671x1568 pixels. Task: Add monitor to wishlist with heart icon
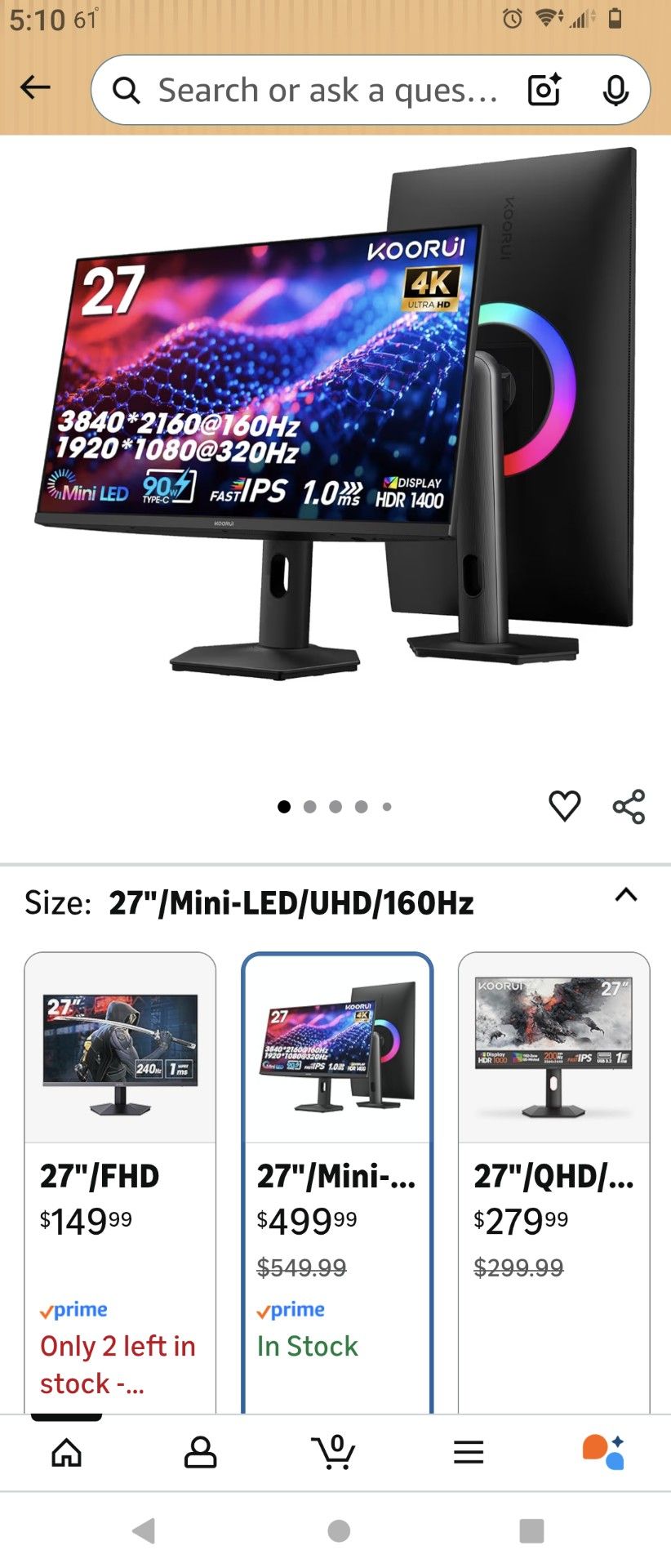[565, 805]
